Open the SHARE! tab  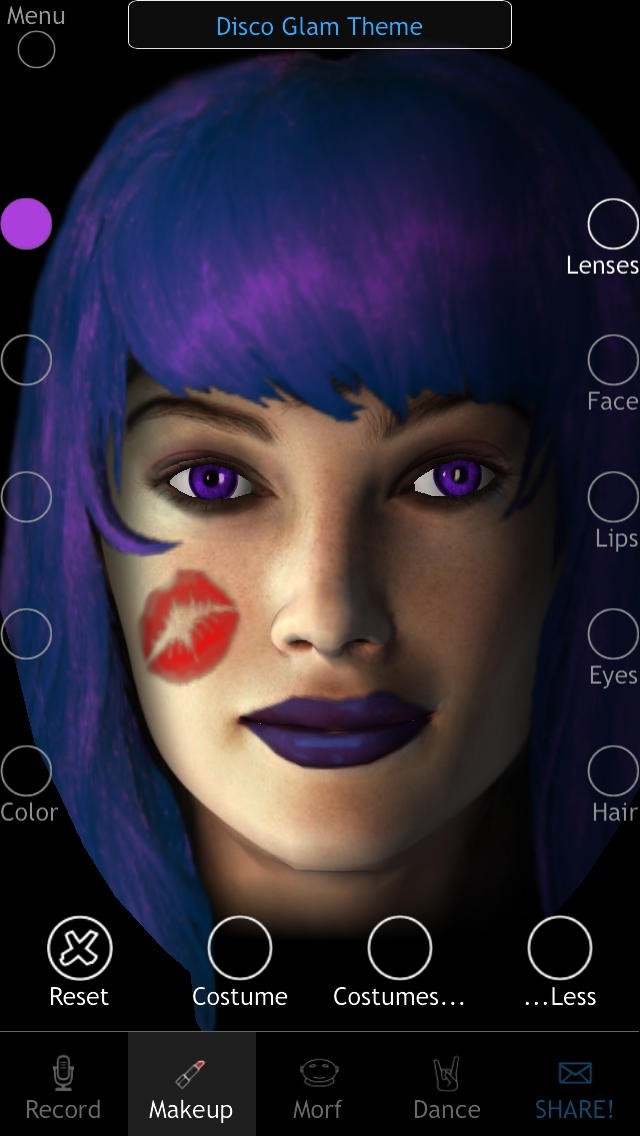point(575,1085)
